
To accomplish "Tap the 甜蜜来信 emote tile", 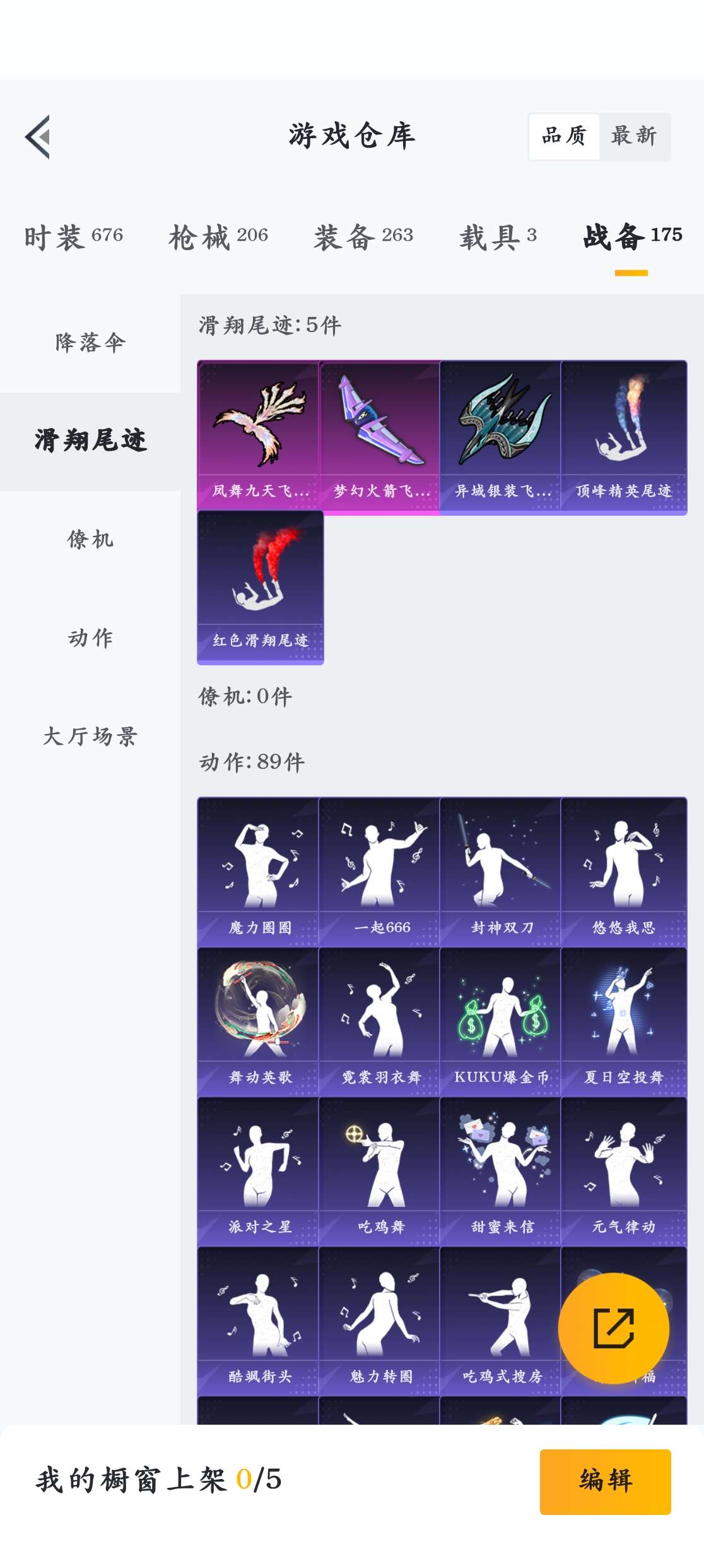I will pyautogui.click(x=500, y=1171).
